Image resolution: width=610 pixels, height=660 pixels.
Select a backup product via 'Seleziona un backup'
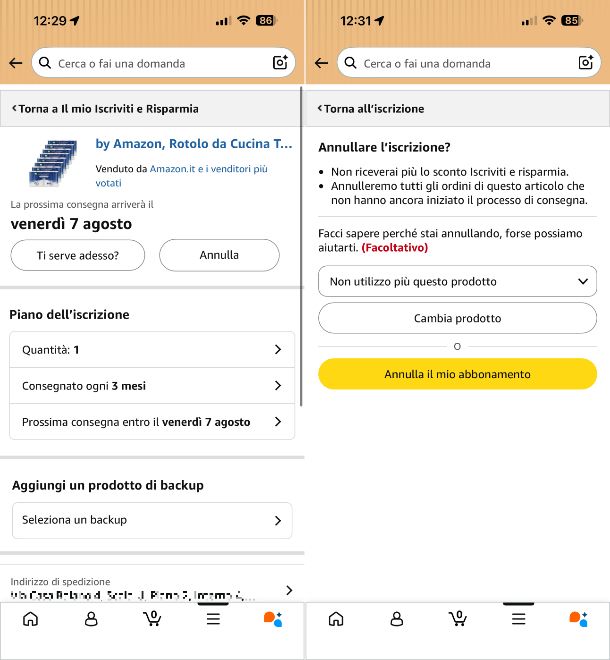[152, 520]
